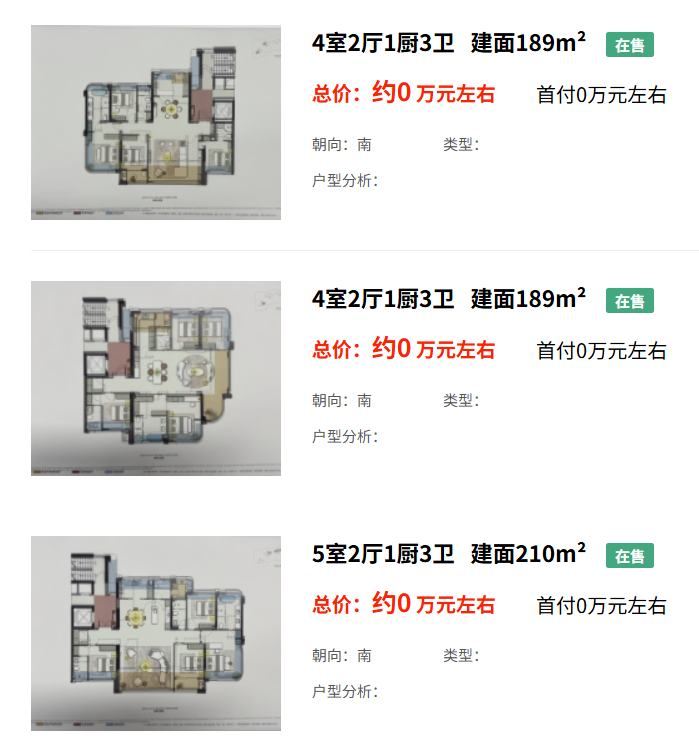Viewport: 699px width, 755px height.
Task: Open the 5室2厅1厨3卫 建面210m² listing title
Action: tap(449, 554)
